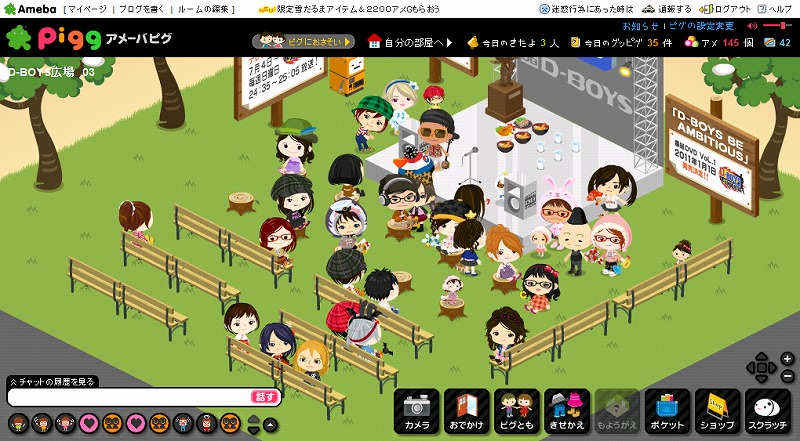The height and width of the screenshot is (441, 800).
Task: Open ピグの設定変更 settings link
Action: pos(703,25)
